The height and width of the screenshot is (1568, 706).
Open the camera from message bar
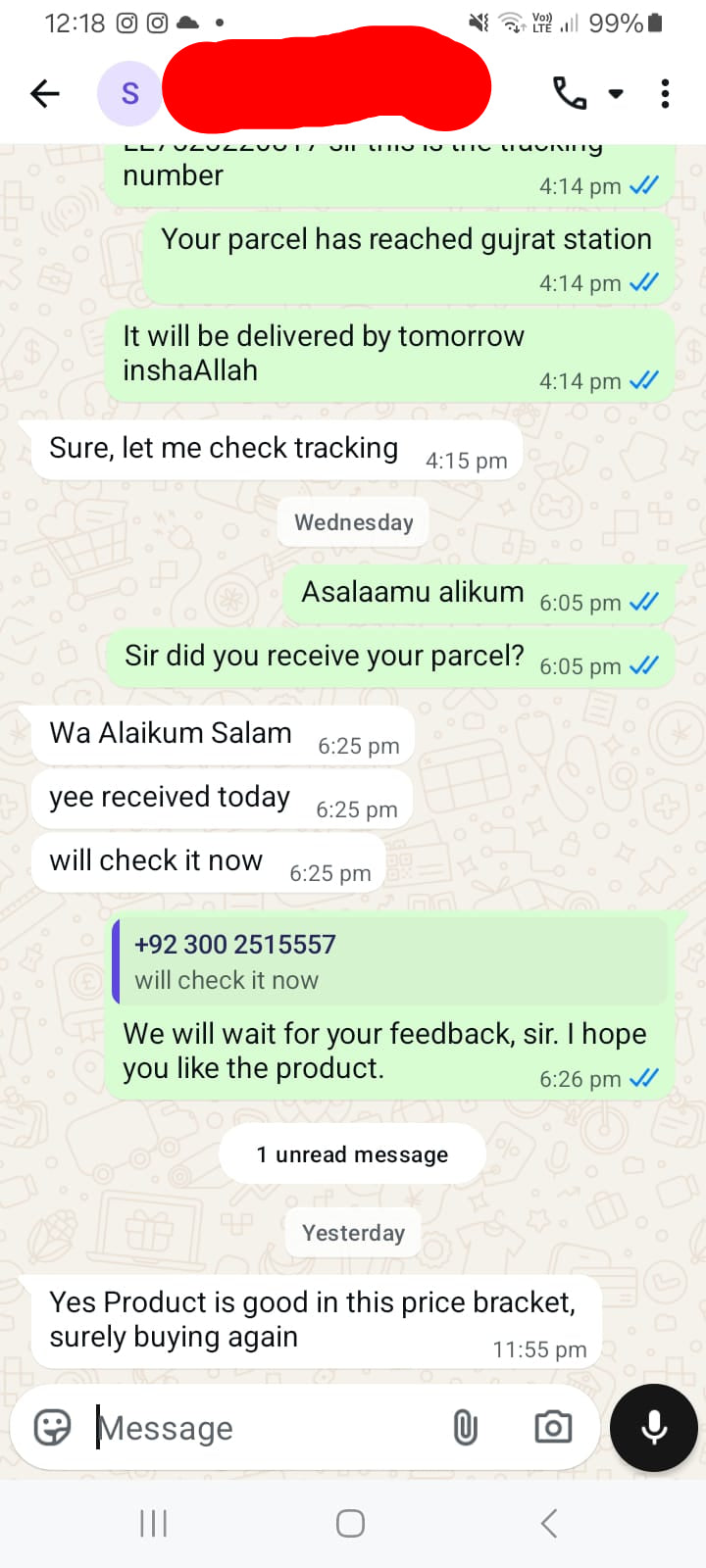pyautogui.click(x=553, y=1428)
